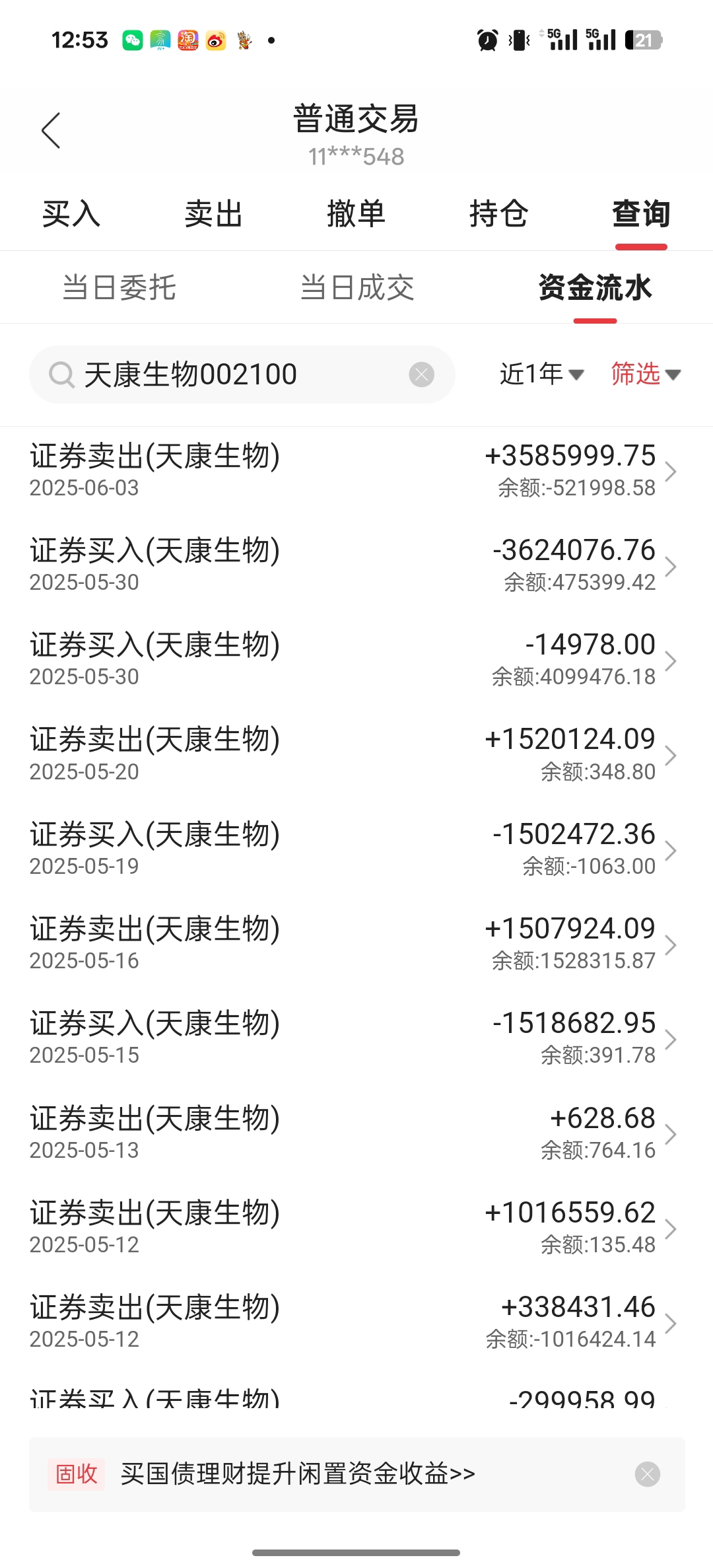View the +628.68 sell record from 2025-05-13
The height and width of the screenshot is (1568, 713).
356,1134
